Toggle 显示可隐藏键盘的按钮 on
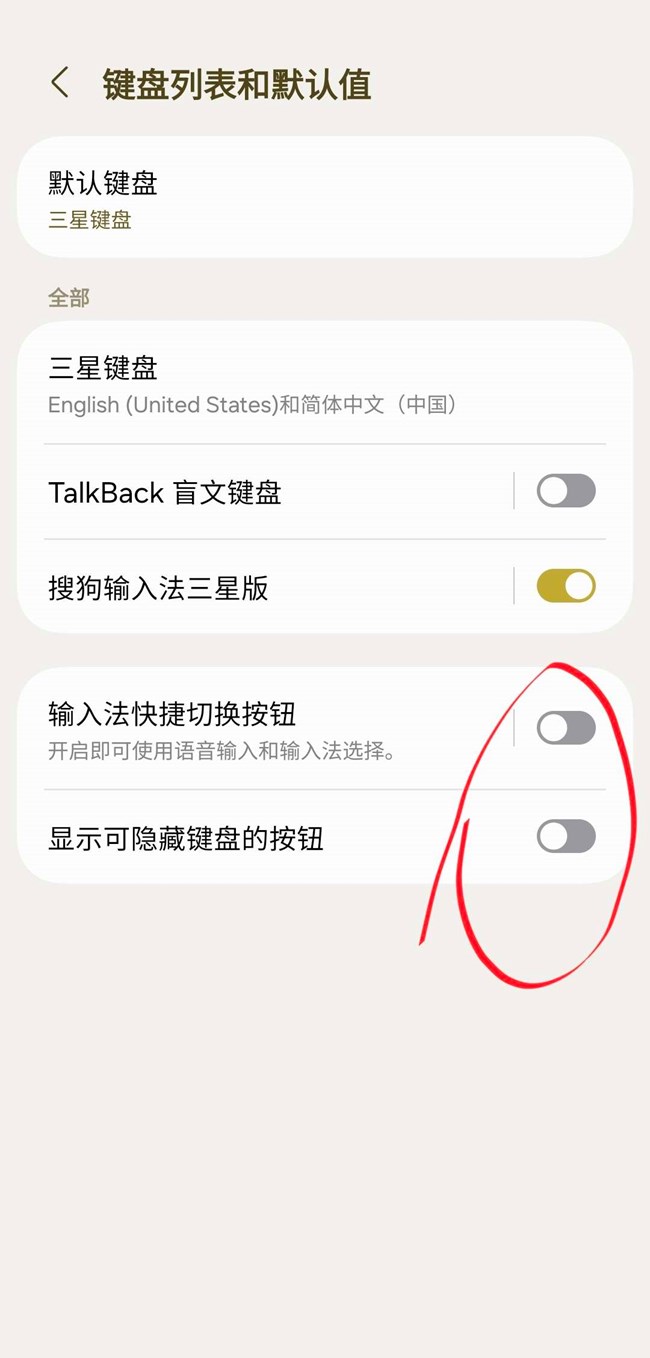Viewport: 650px width, 1358px height. 566,836
